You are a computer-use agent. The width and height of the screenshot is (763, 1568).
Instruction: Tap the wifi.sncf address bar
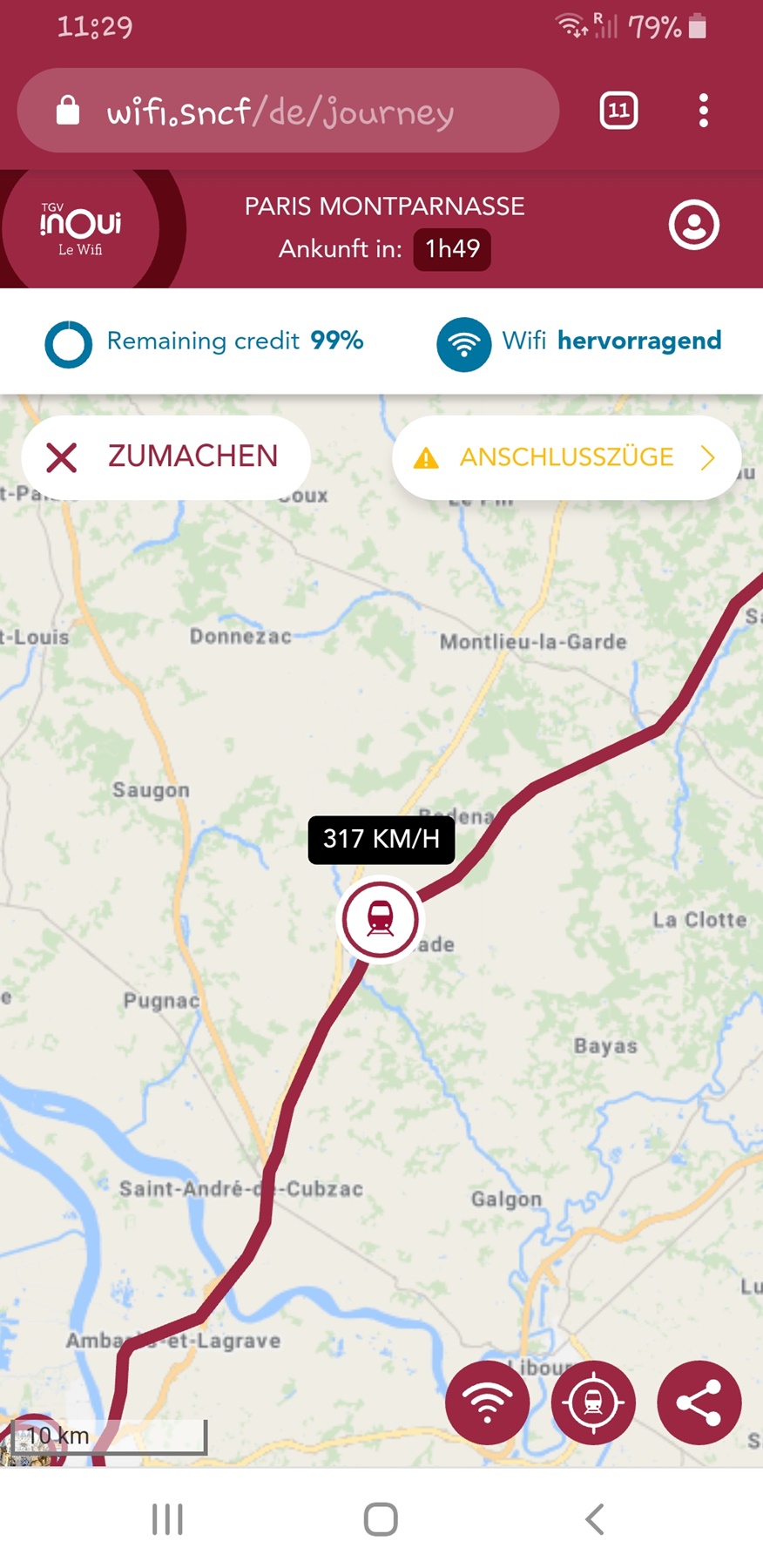coord(287,111)
